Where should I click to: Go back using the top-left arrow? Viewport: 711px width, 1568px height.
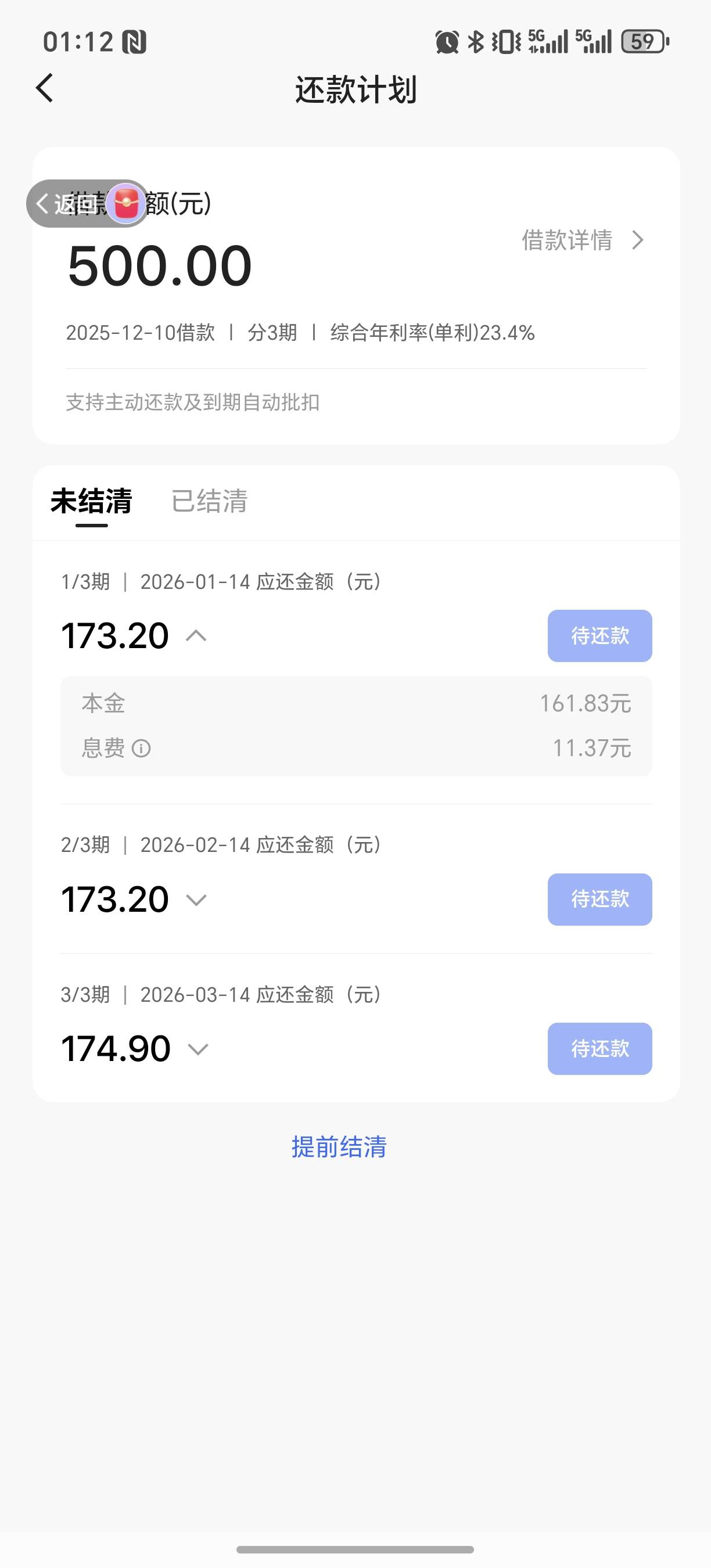point(44,88)
